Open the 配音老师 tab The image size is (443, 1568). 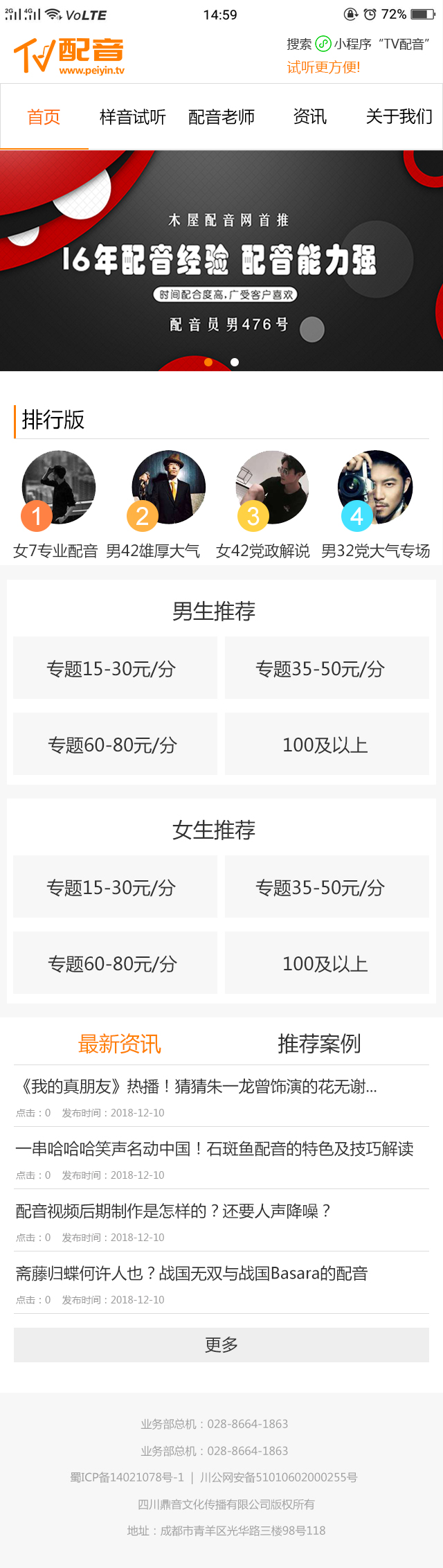(x=221, y=117)
